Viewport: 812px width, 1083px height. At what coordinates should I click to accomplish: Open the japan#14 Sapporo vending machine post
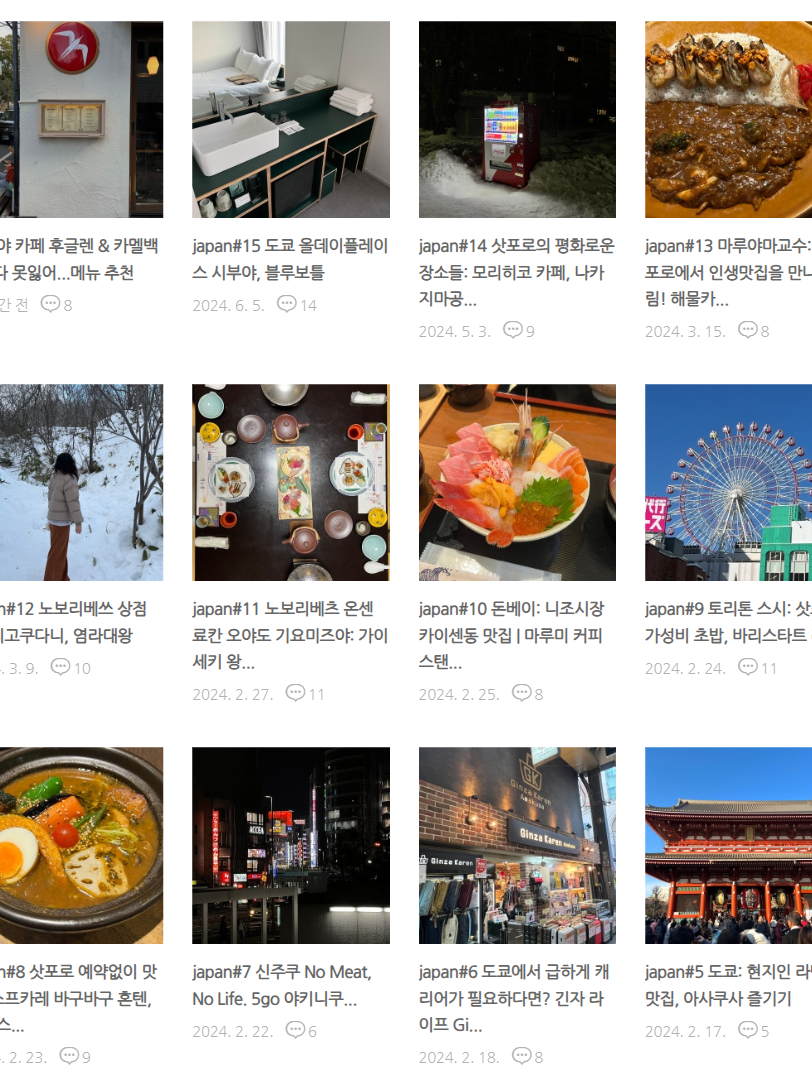pos(516,271)
